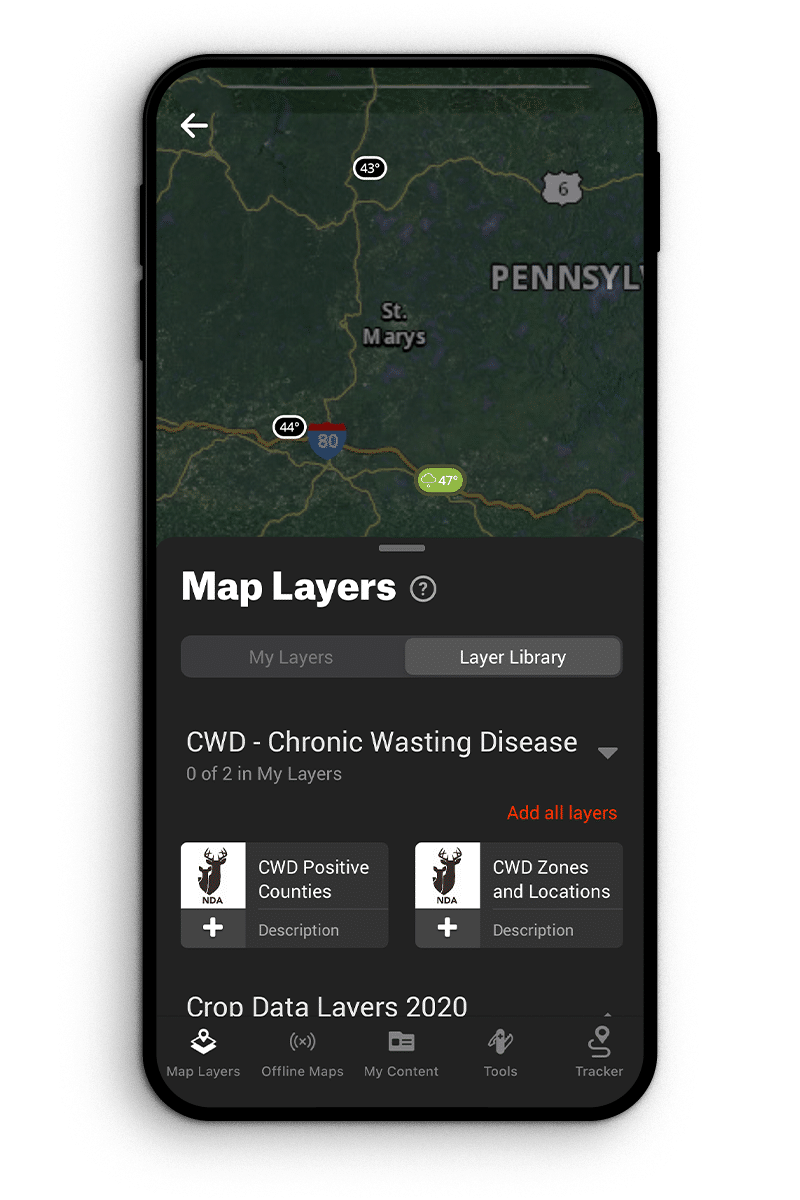The width and height of the screenshot is (800, 1200).
Task: Select the Layer Library tab
Action: (x=512, y=657)
